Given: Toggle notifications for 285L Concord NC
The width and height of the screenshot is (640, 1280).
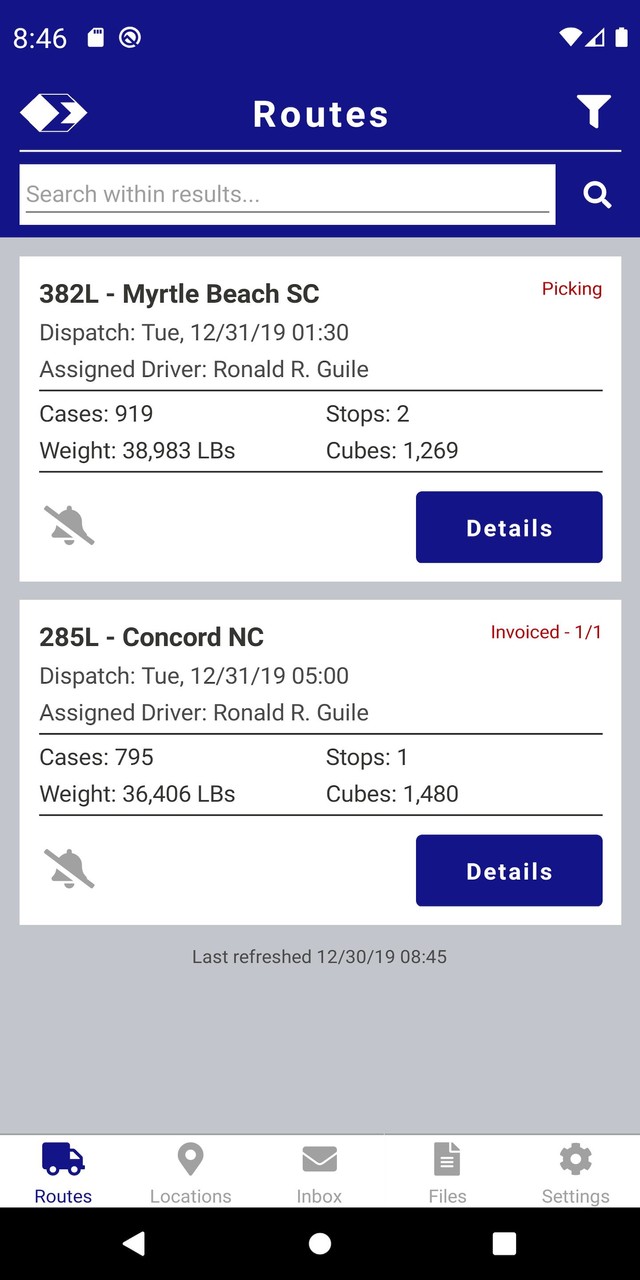Looking at the screenshot, I should tap(69, 869).
